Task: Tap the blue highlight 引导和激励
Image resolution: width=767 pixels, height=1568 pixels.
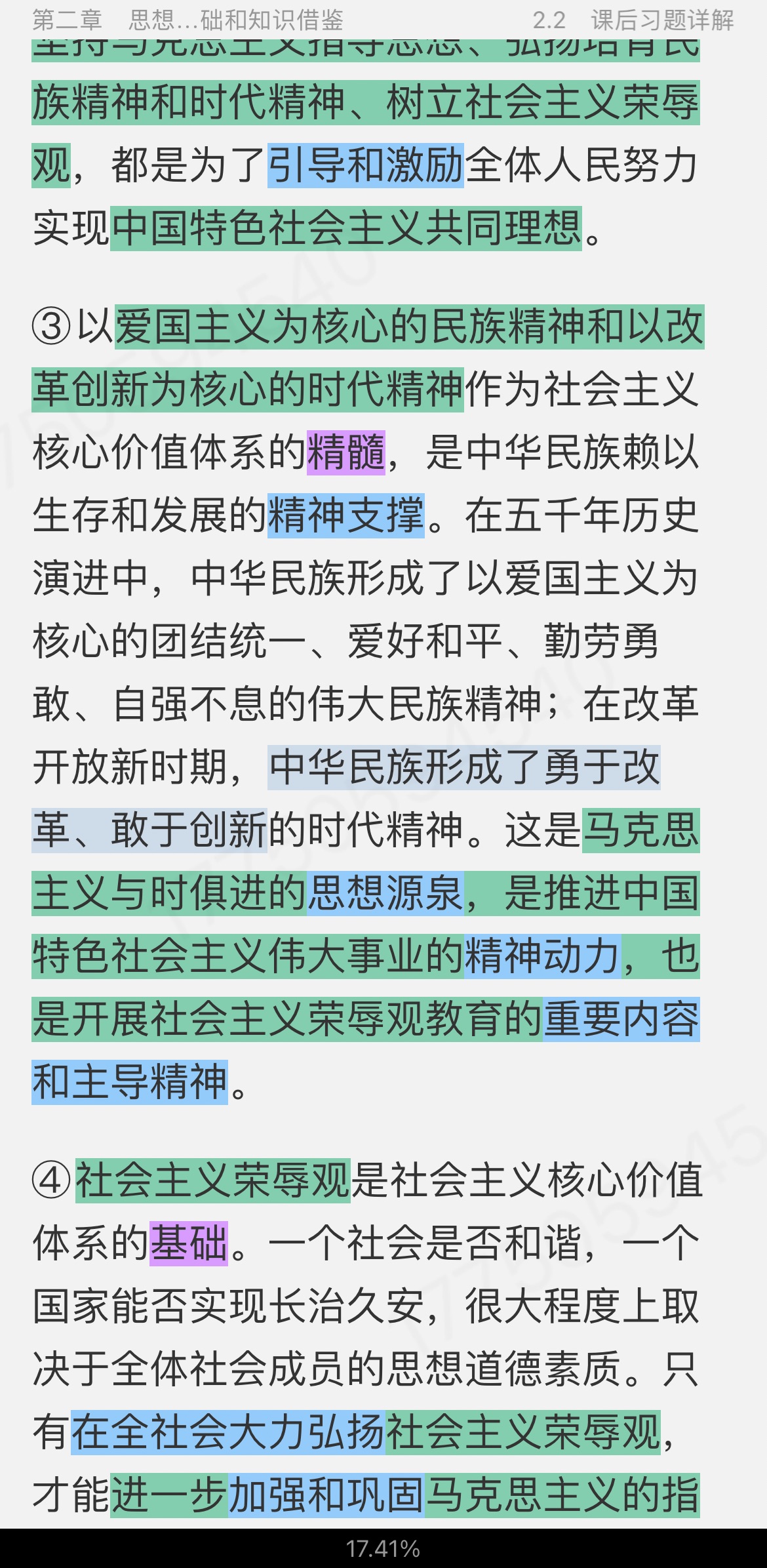Action: 366,165
